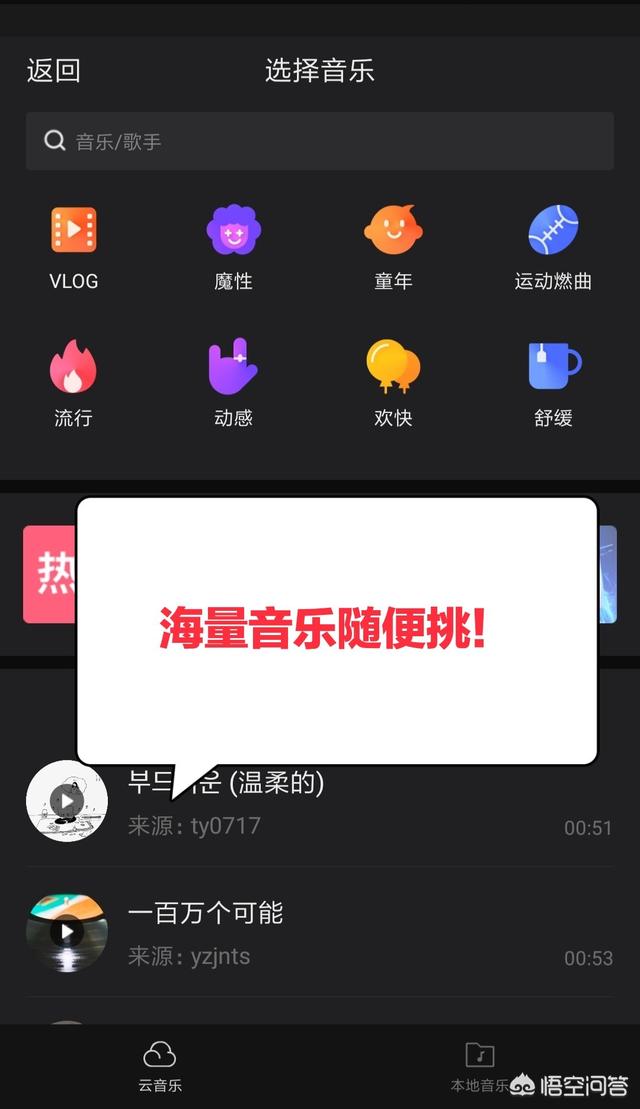
Task: Browse the 流行 music category
Action: coord(73,384)
